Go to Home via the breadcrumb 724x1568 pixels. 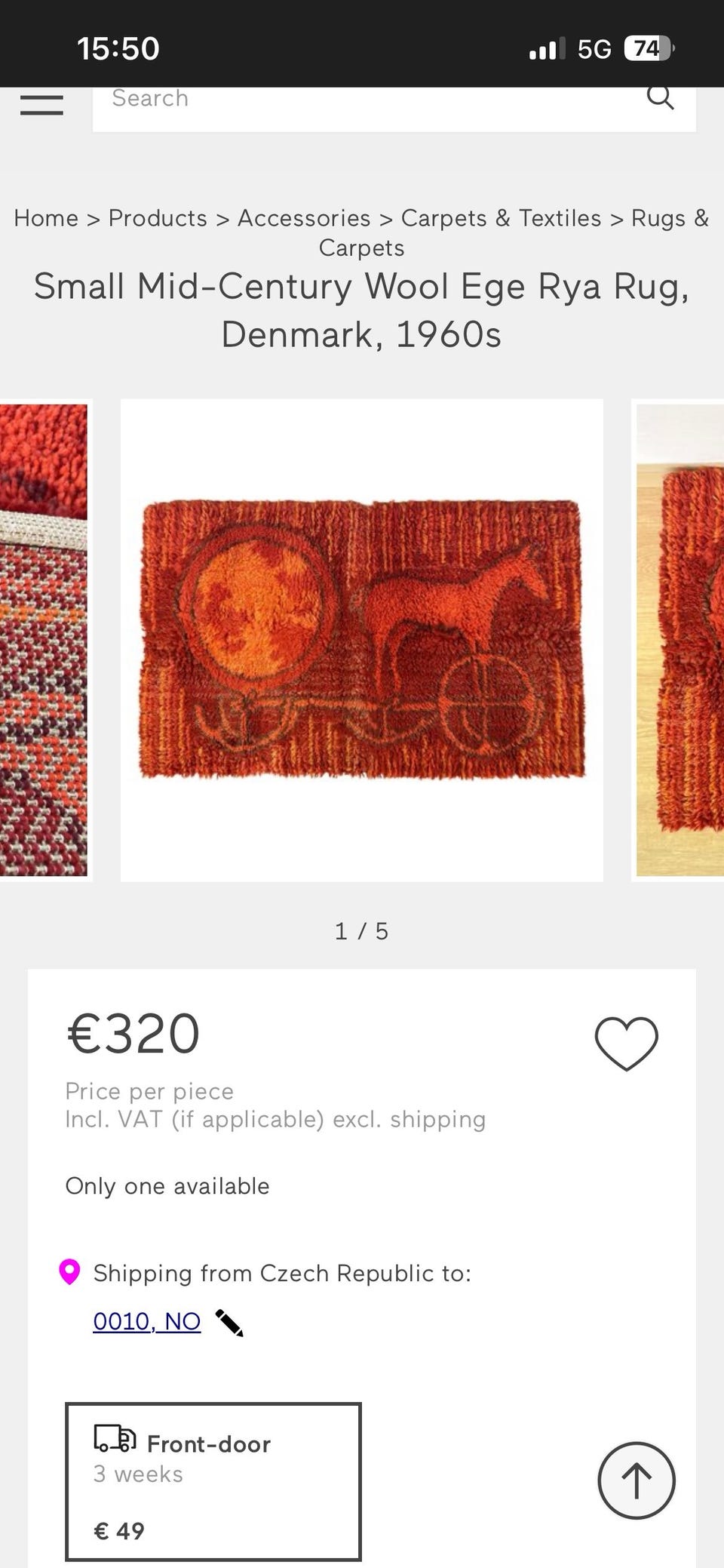[x=46, y=218]
